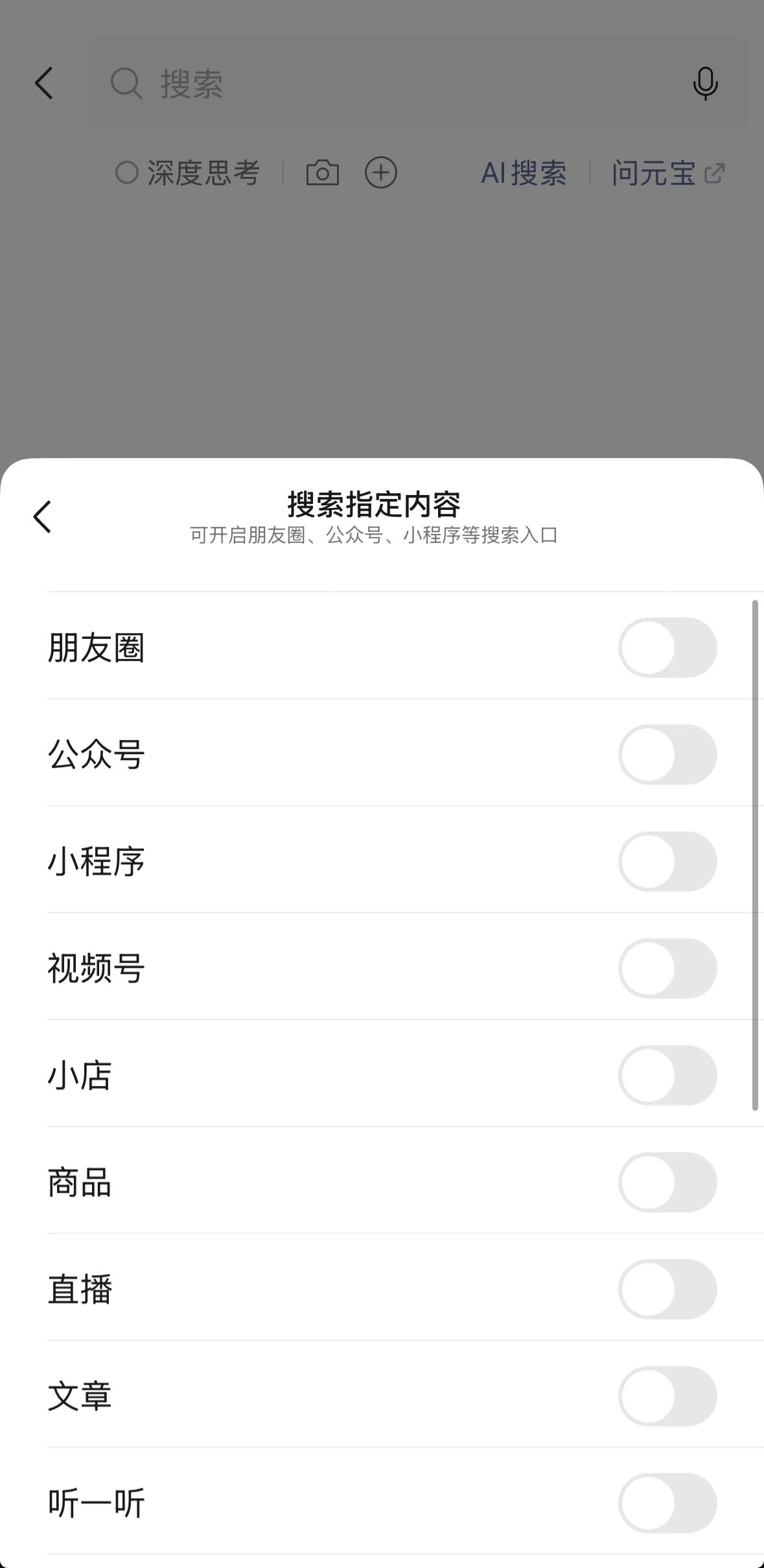
Task: Click the magnifier icon in the search bar
Action: 126,84
